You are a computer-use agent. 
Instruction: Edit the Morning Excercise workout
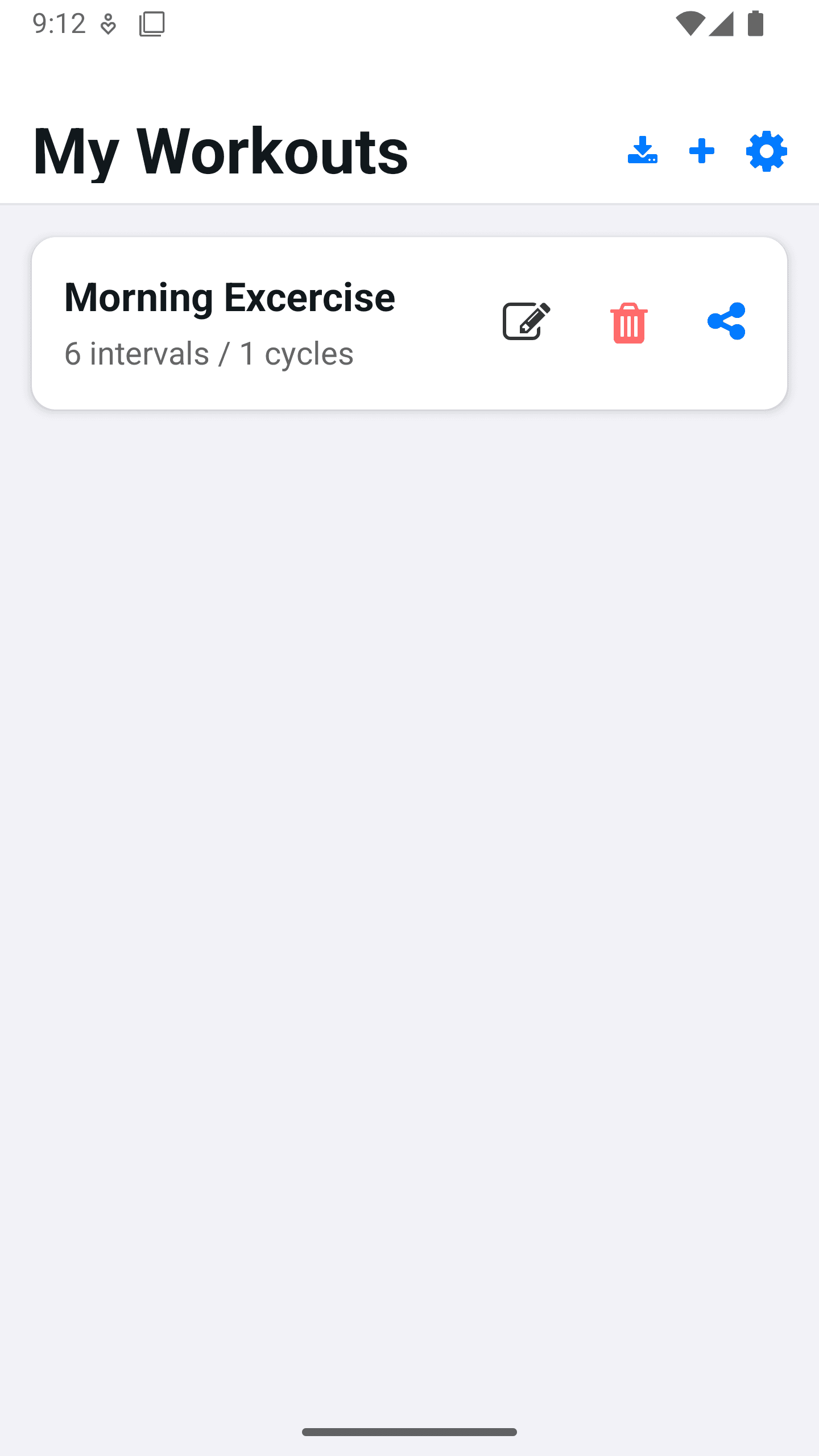pyautogui.click(x=526, y=321)
